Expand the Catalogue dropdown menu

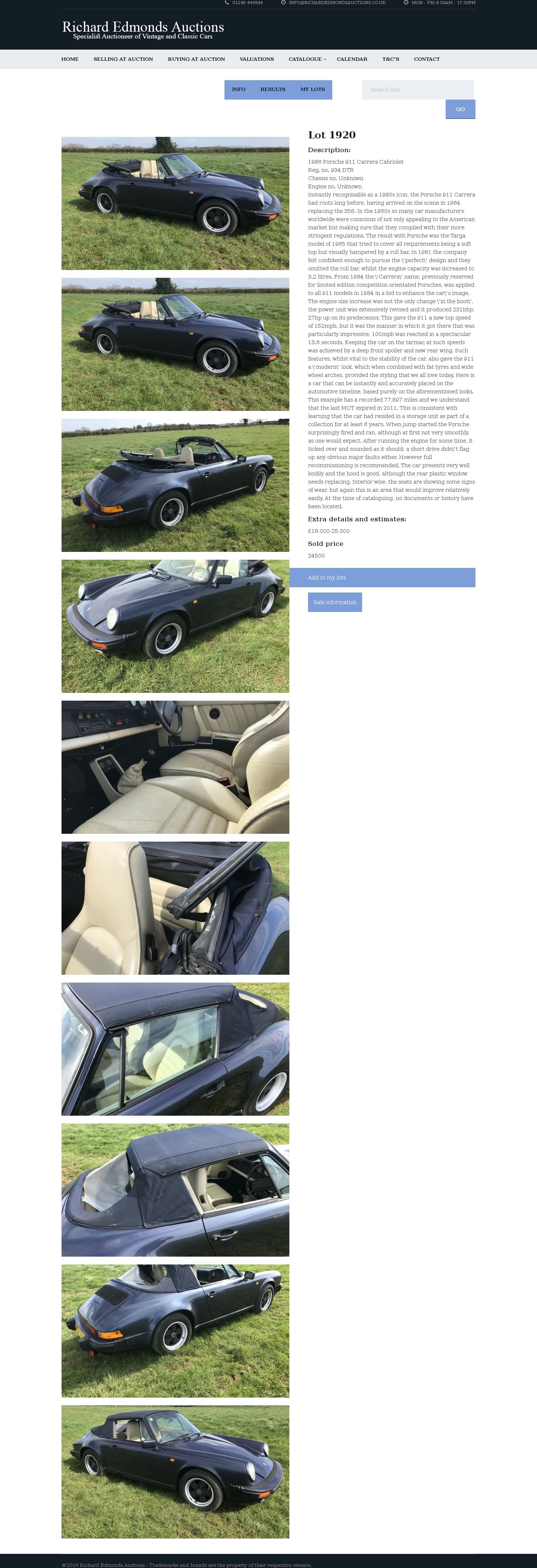point(307,59)
